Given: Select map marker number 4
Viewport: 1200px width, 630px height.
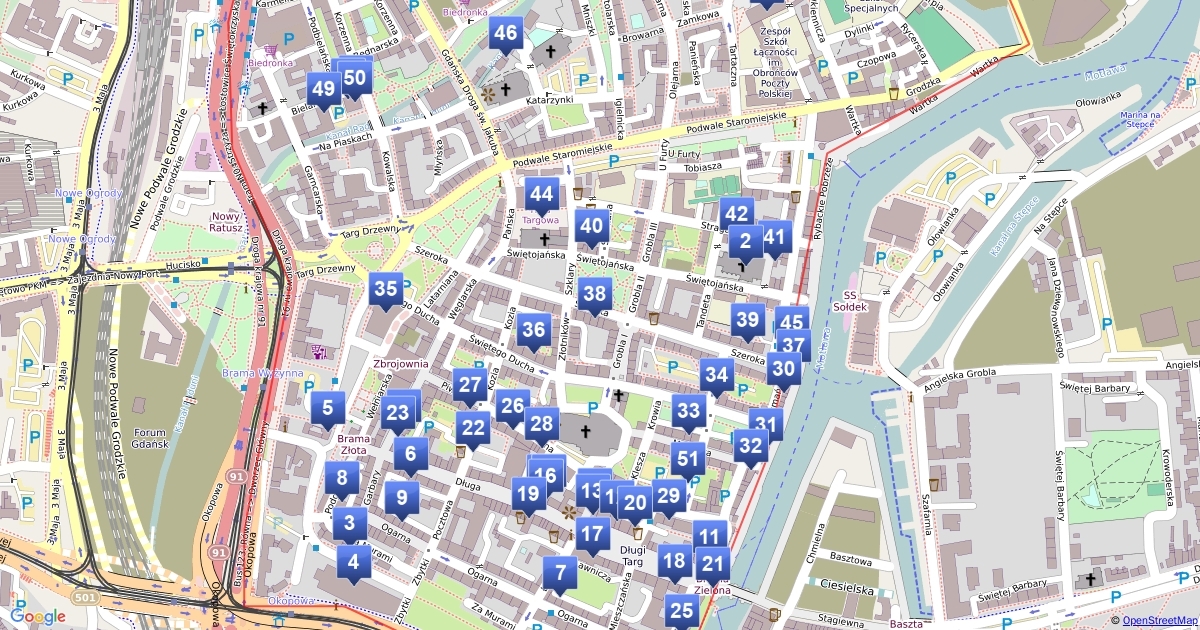Looking at the screenshot, I should coord(353,563).
